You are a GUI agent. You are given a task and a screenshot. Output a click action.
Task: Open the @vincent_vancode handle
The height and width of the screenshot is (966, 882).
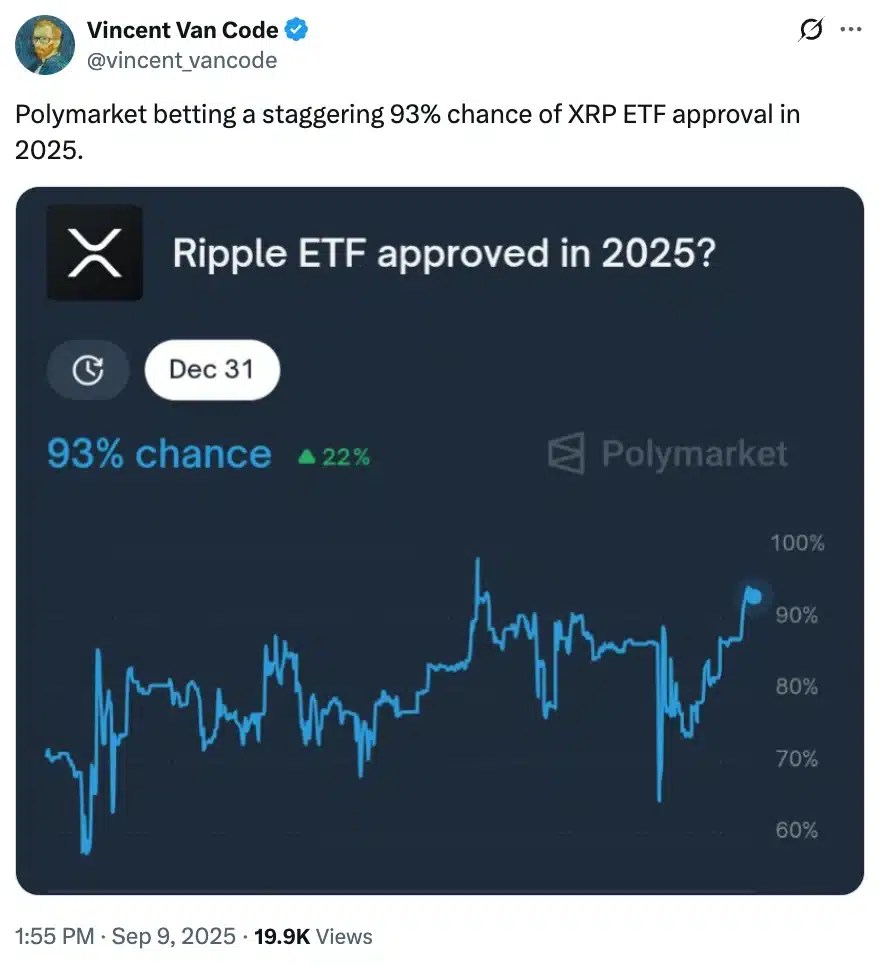pyautogui.click(x=183, y=60)
